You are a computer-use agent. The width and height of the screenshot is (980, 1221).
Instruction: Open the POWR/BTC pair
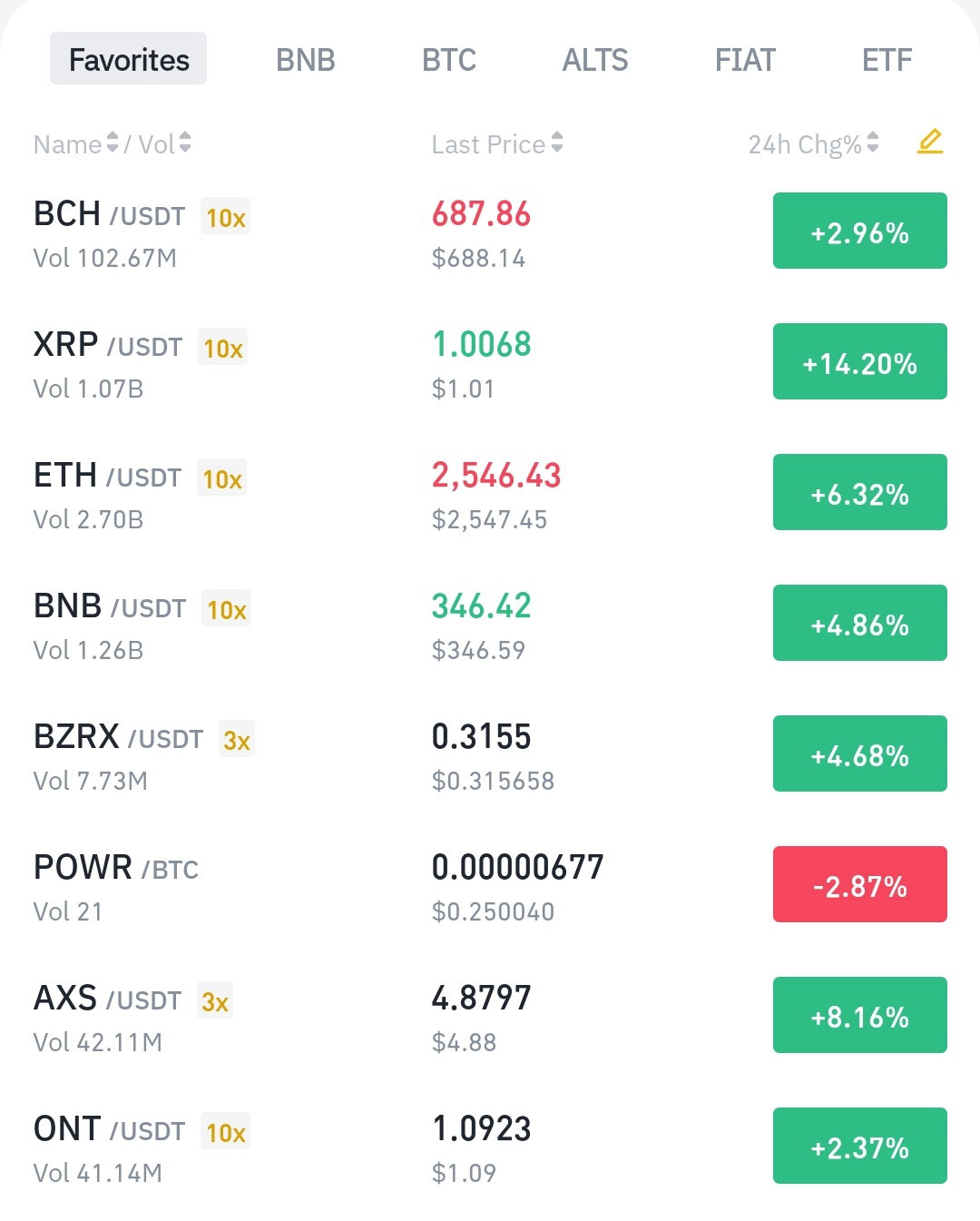tap(490, 888)
